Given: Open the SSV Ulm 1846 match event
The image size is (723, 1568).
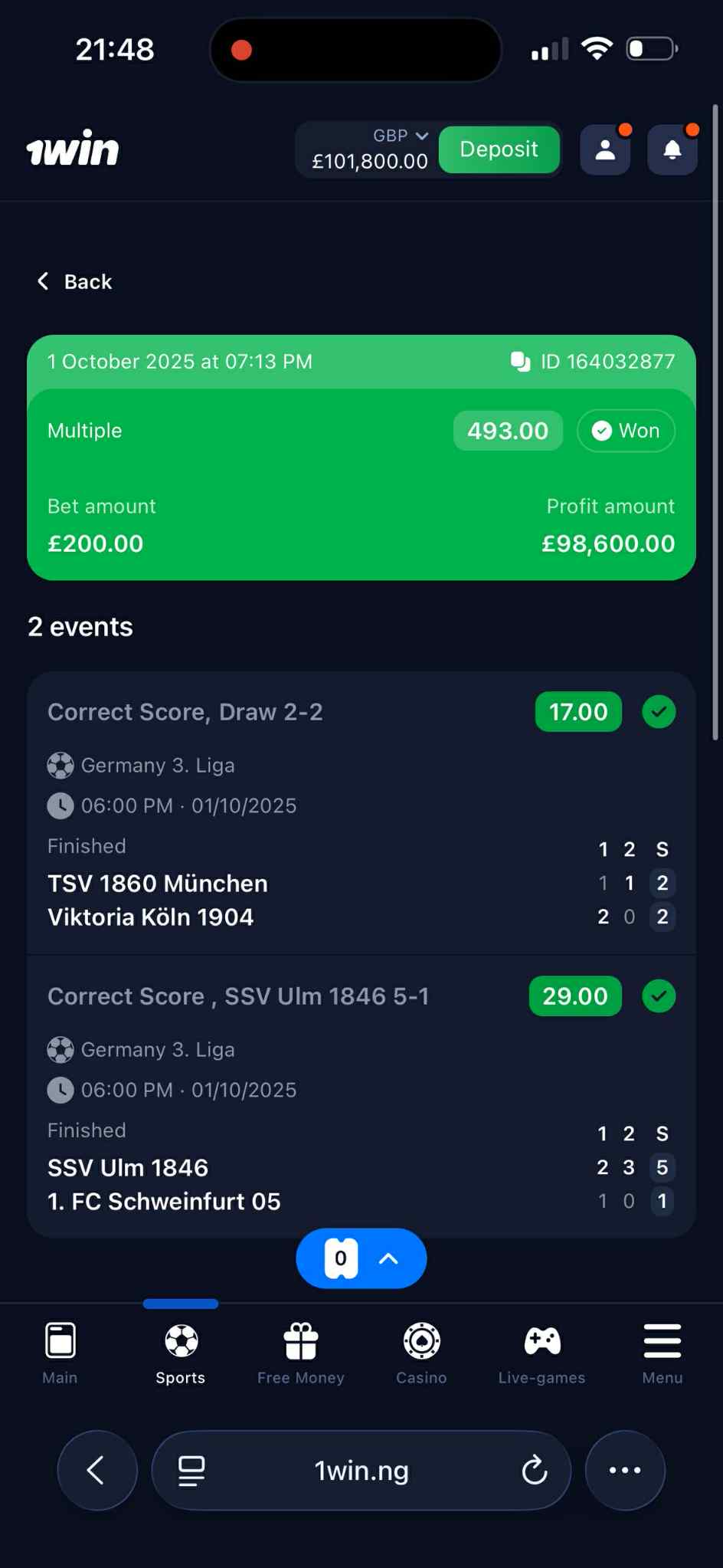Looking at the screenshot, I should tap(128, 1168).
